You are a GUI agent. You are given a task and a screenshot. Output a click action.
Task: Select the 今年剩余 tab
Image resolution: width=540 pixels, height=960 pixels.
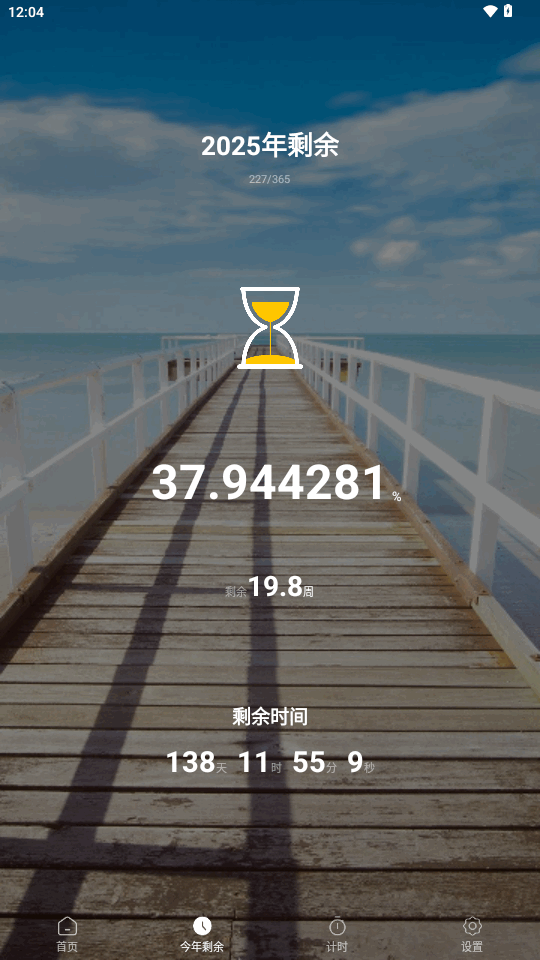tap(202, 934)
